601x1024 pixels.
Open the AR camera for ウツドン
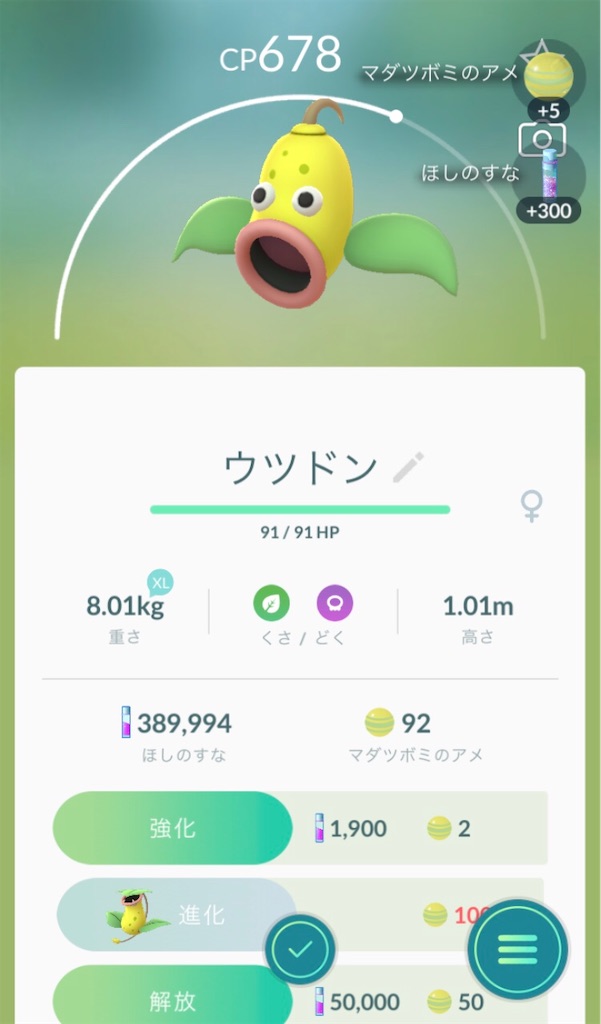point(541,140)
